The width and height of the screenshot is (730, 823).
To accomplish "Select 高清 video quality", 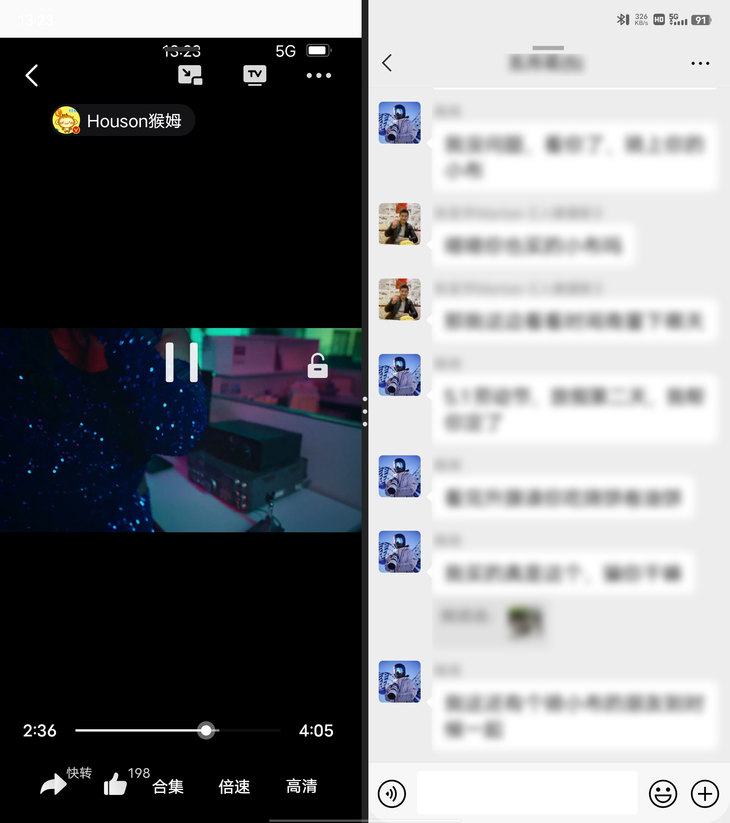I will [301, 787].
